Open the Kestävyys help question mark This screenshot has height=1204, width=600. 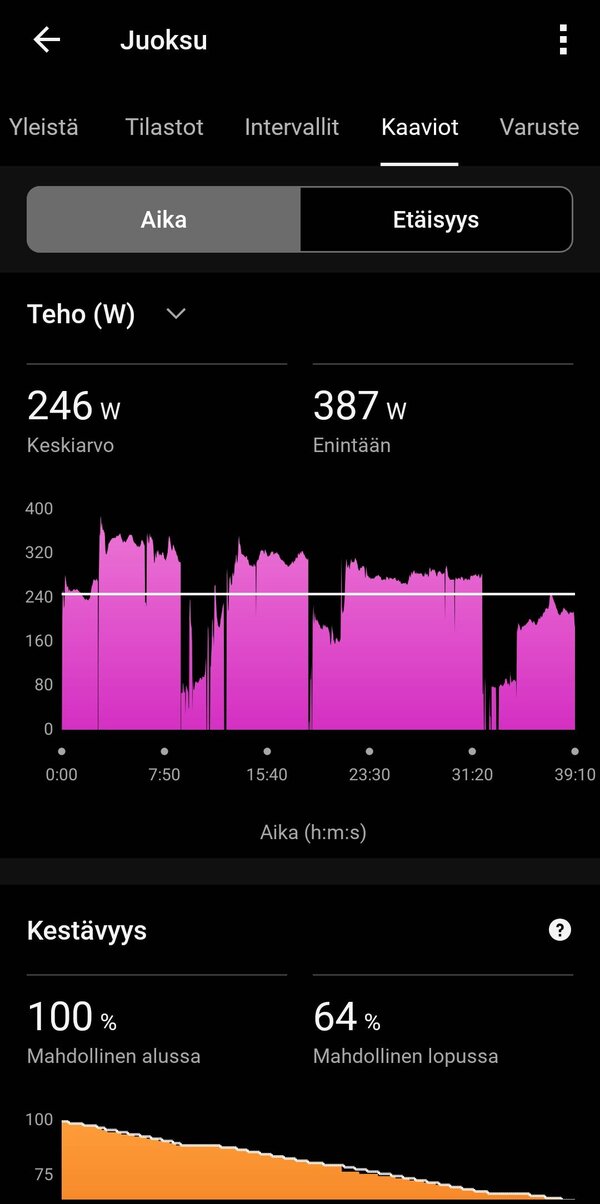(x=560, y=930)
